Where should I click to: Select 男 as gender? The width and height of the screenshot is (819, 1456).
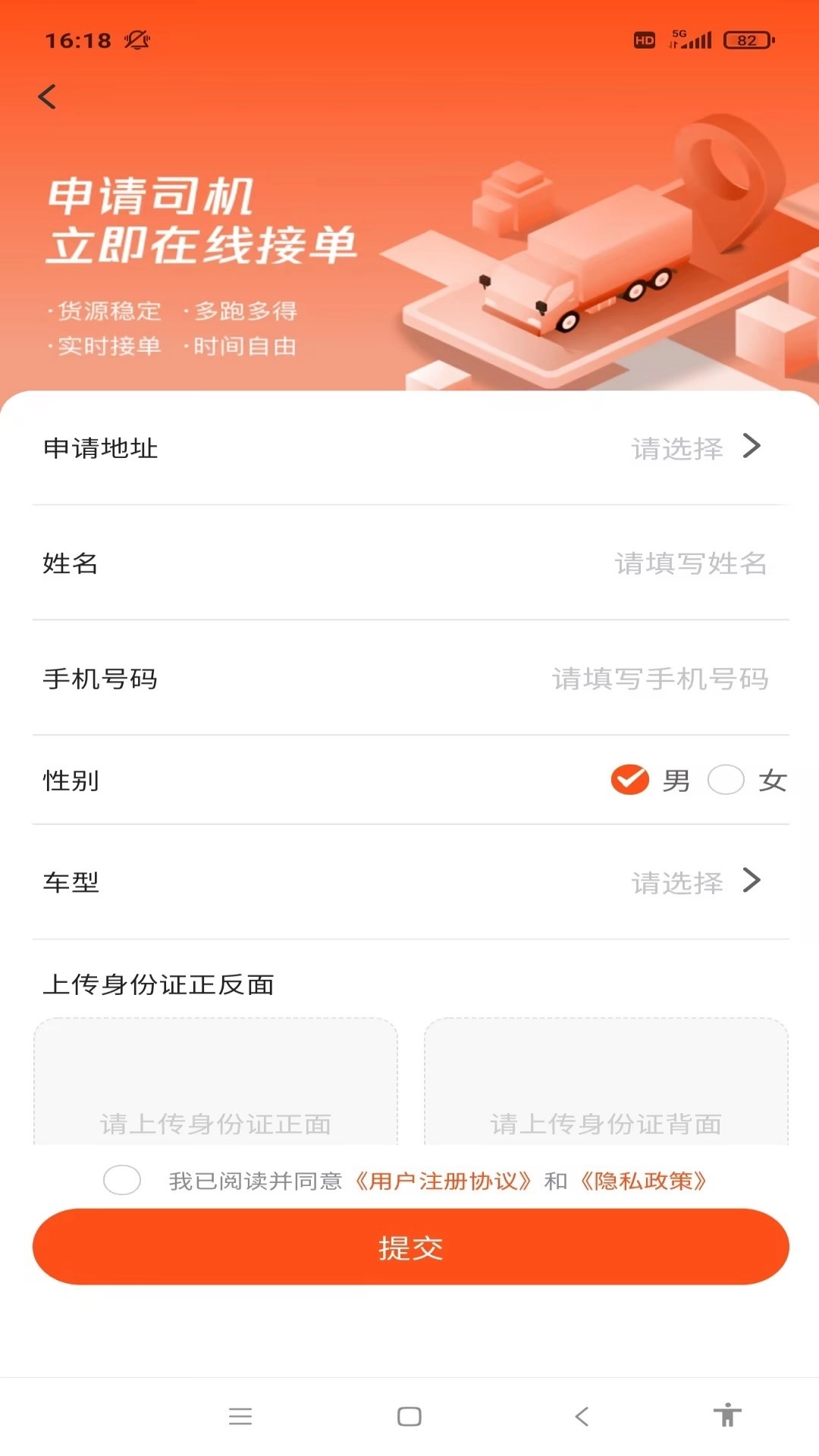point(628,780)
